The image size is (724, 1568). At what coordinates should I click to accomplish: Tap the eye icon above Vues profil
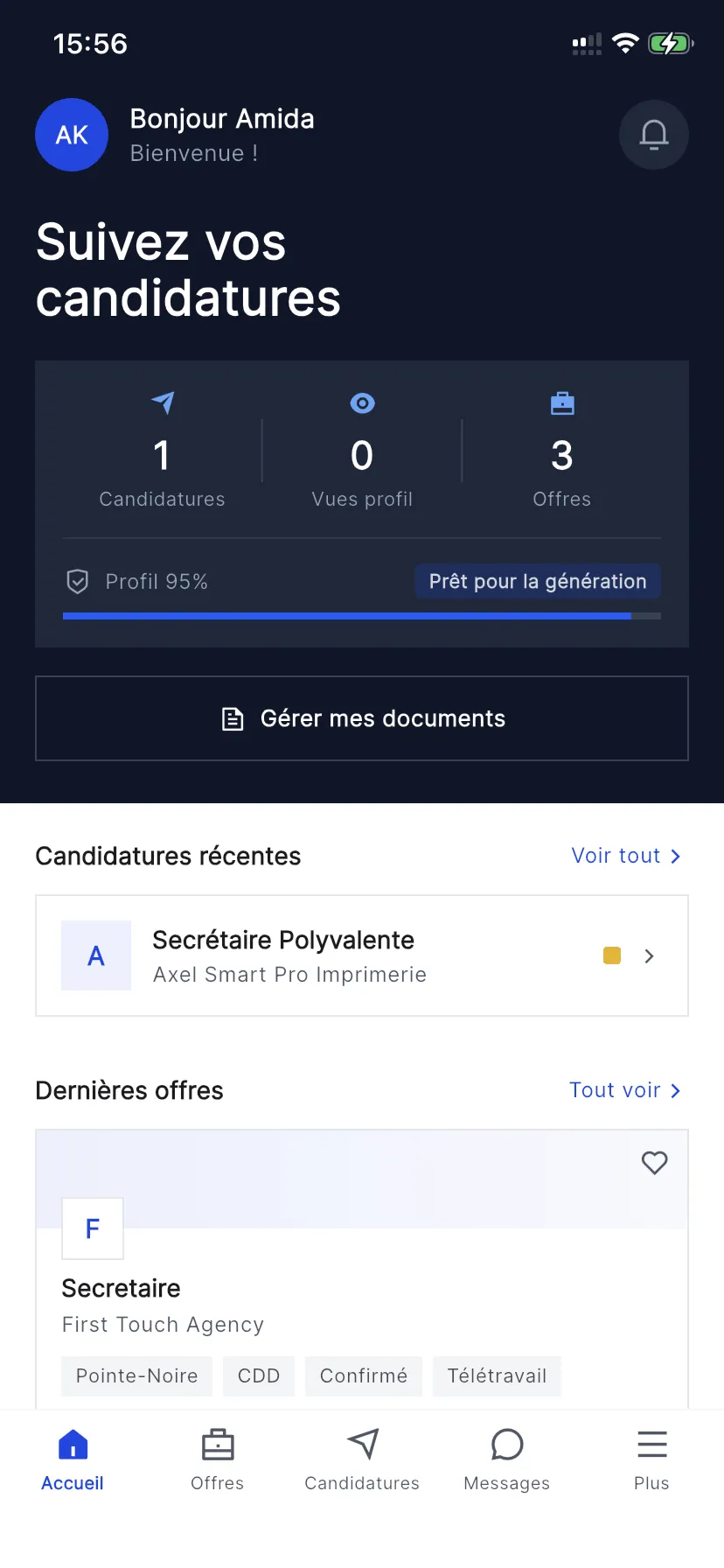click(x=362, y=403)
